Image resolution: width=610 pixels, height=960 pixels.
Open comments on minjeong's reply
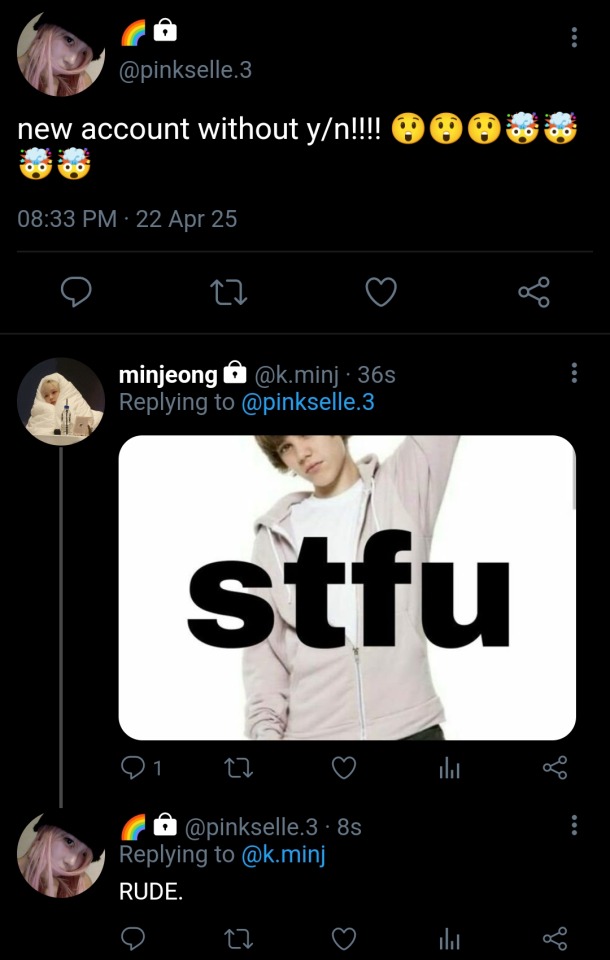click(133, 767)
